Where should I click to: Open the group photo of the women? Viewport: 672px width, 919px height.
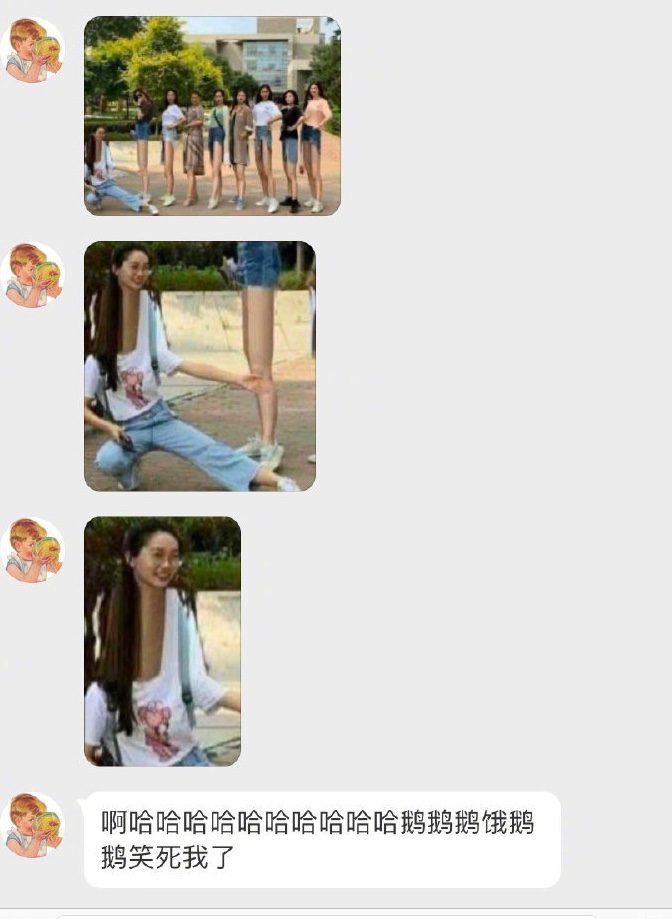(212, 116)
